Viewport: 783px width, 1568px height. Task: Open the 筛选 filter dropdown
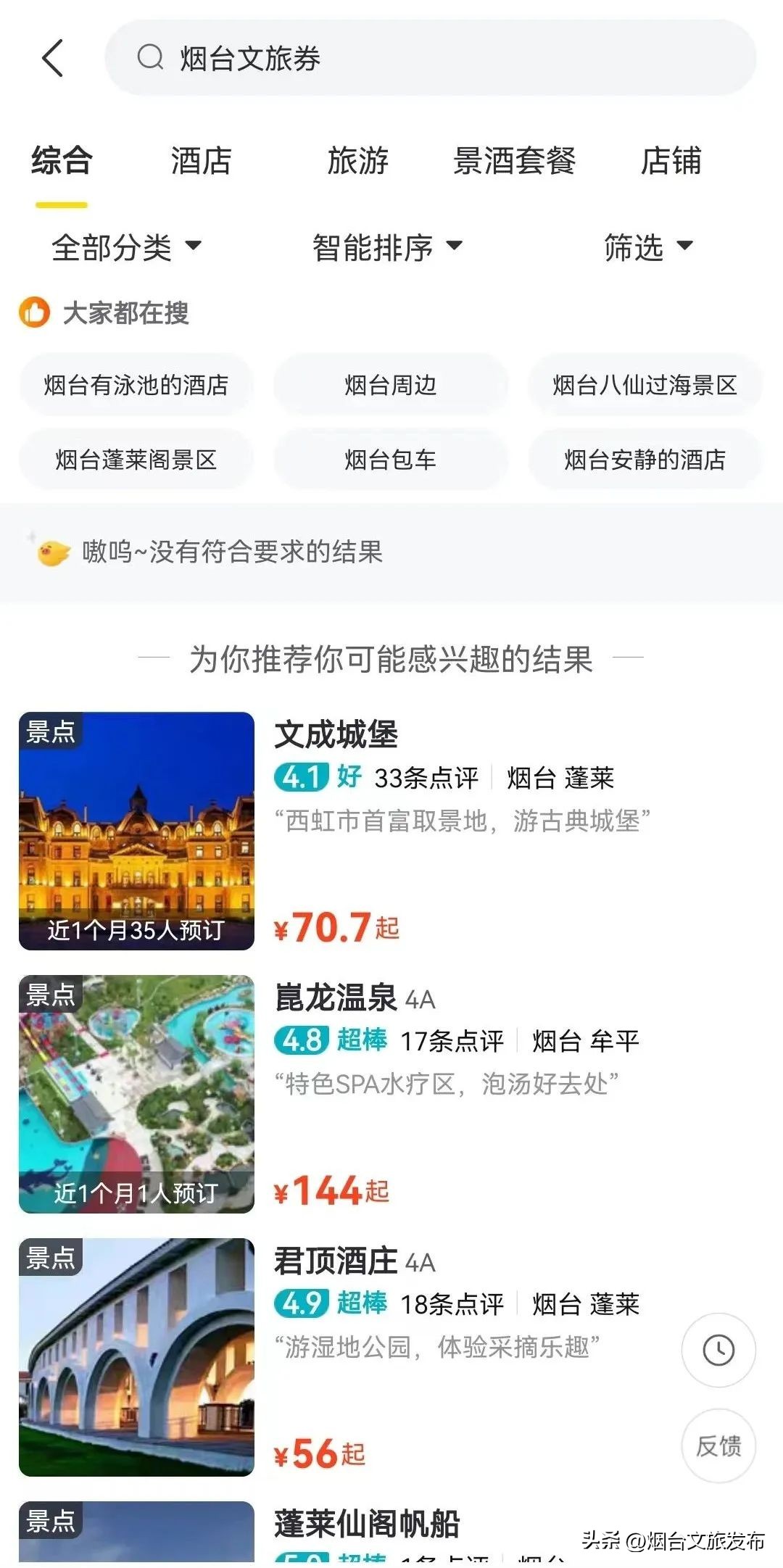point(645,248)
